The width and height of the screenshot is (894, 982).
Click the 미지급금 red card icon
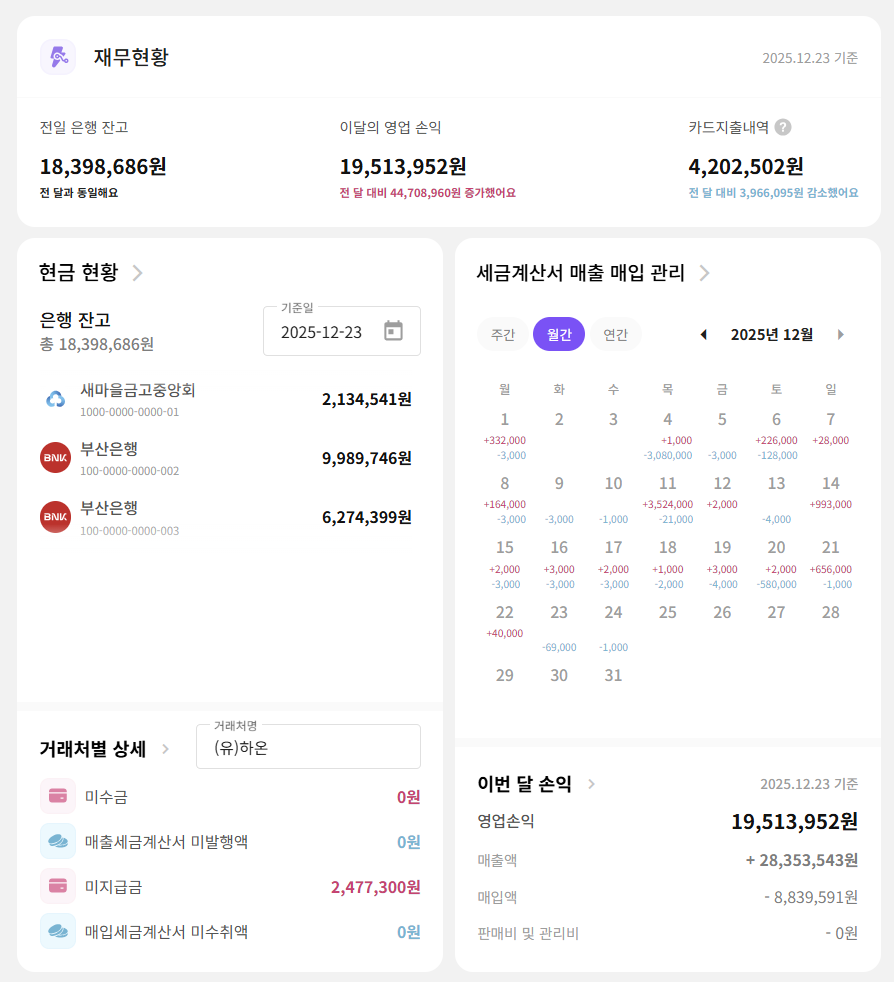click(x=58, y=889)
